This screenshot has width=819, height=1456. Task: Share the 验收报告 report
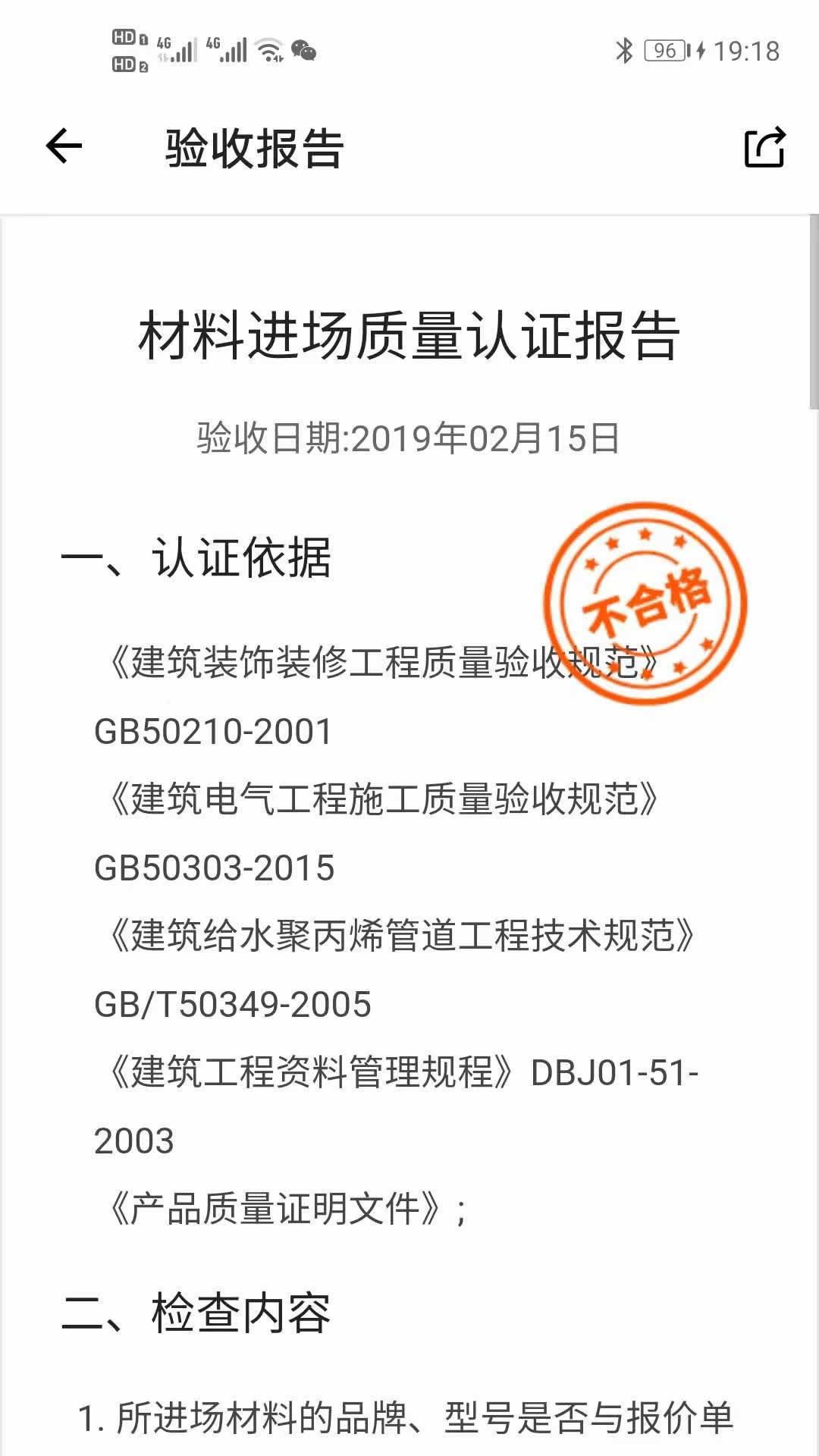point(764,146)
